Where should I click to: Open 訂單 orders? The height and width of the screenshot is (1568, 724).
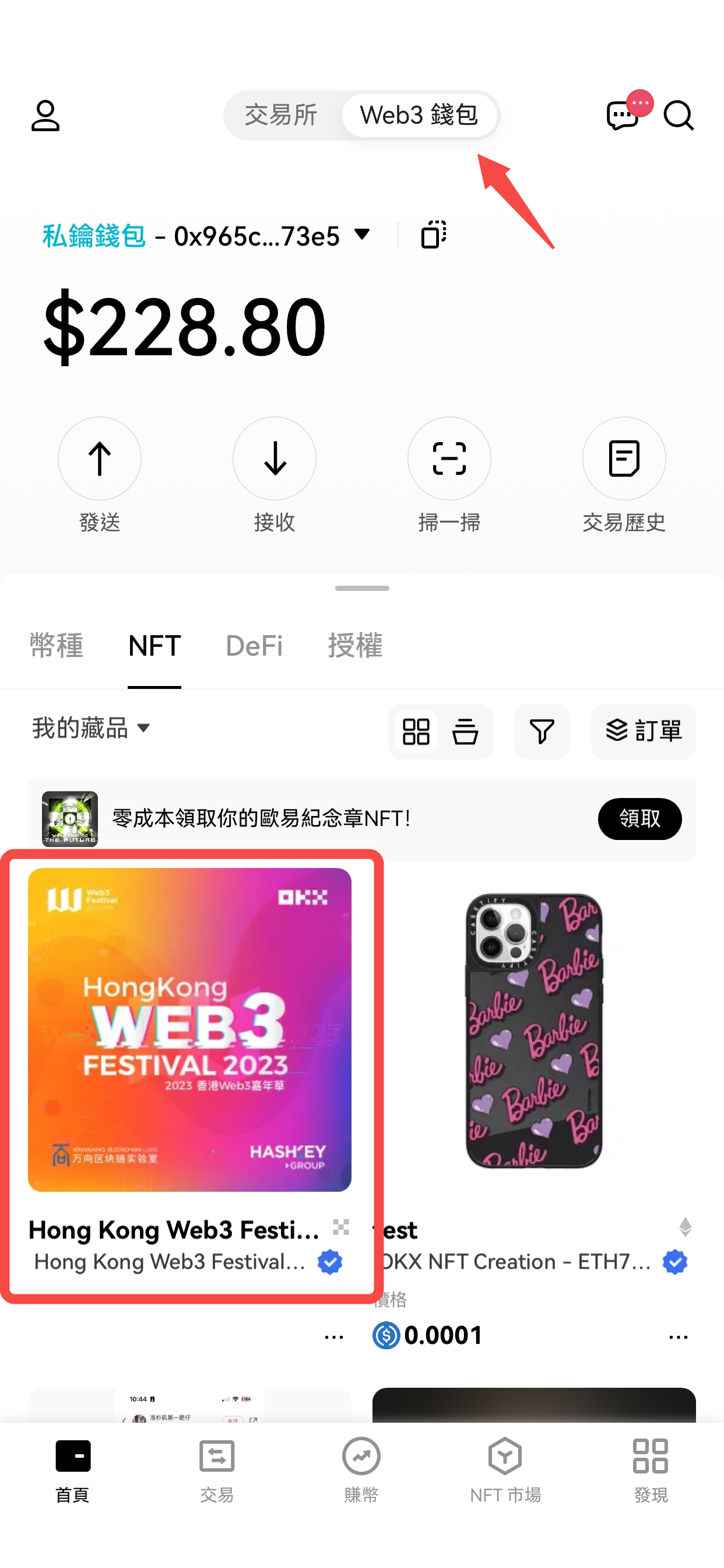pyautogui.click(x=643, y=731)
